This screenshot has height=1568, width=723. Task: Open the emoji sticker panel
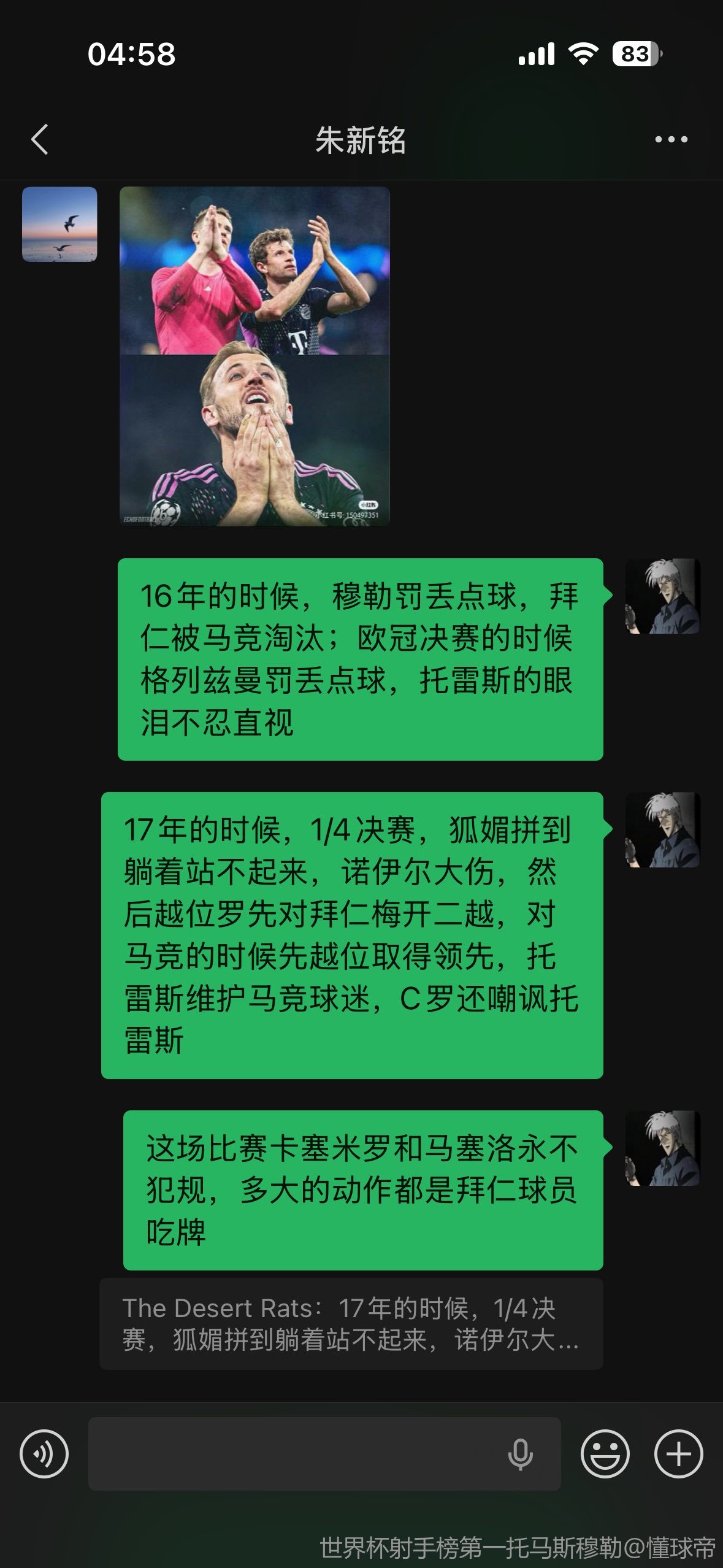pyautogui.click(x=605, y=1453)
